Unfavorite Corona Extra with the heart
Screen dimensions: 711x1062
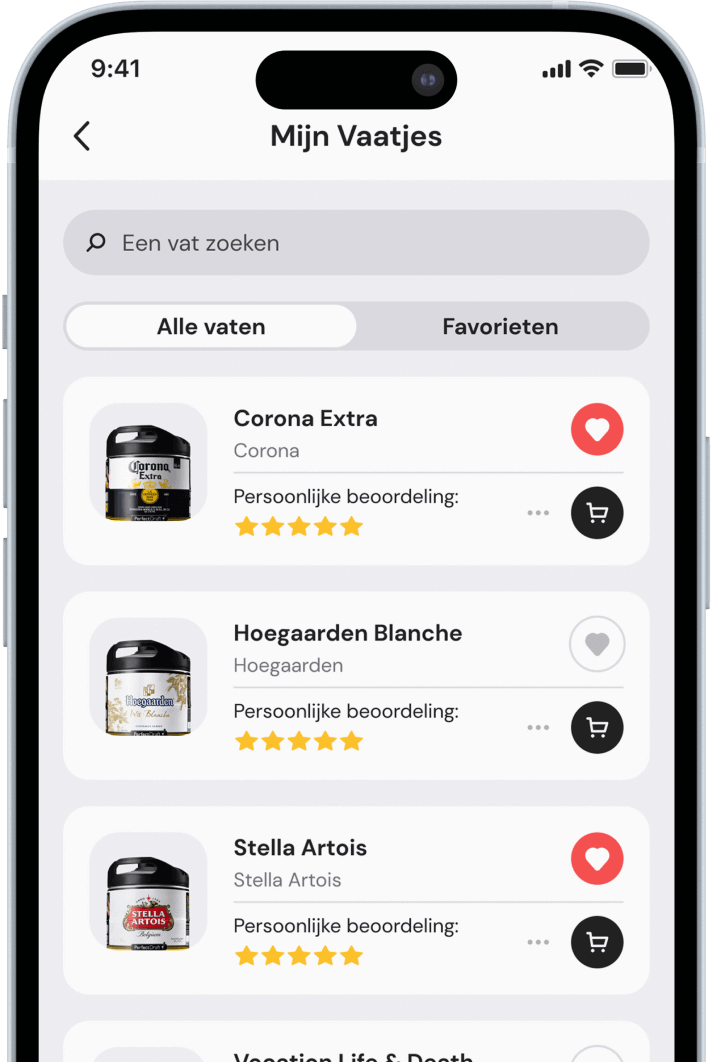[597, 430]
